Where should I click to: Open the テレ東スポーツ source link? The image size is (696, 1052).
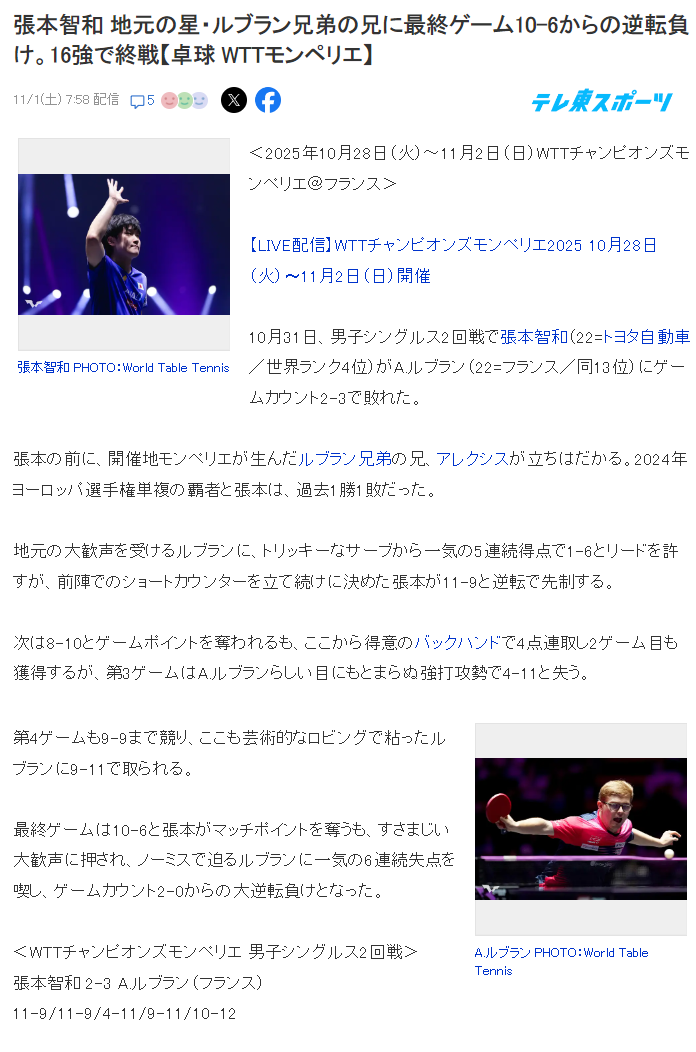(602, 100)
